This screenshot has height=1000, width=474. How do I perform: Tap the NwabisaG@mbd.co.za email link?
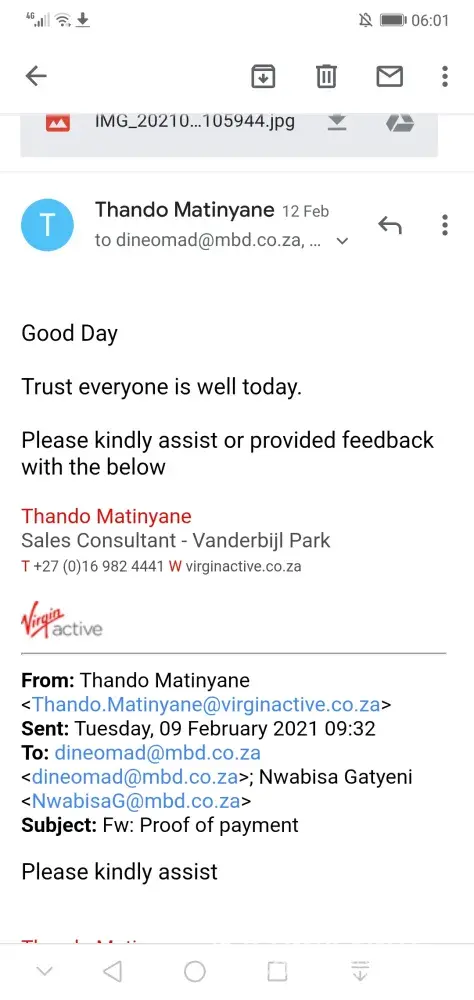137,800
